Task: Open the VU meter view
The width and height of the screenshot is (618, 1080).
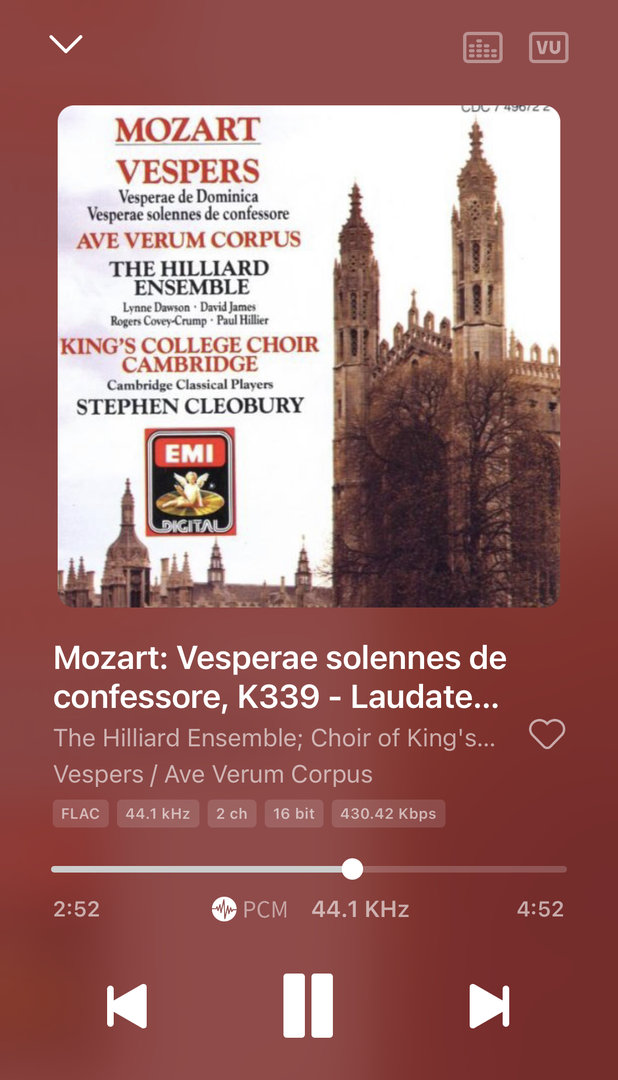Action: click(x=548, y=48)
